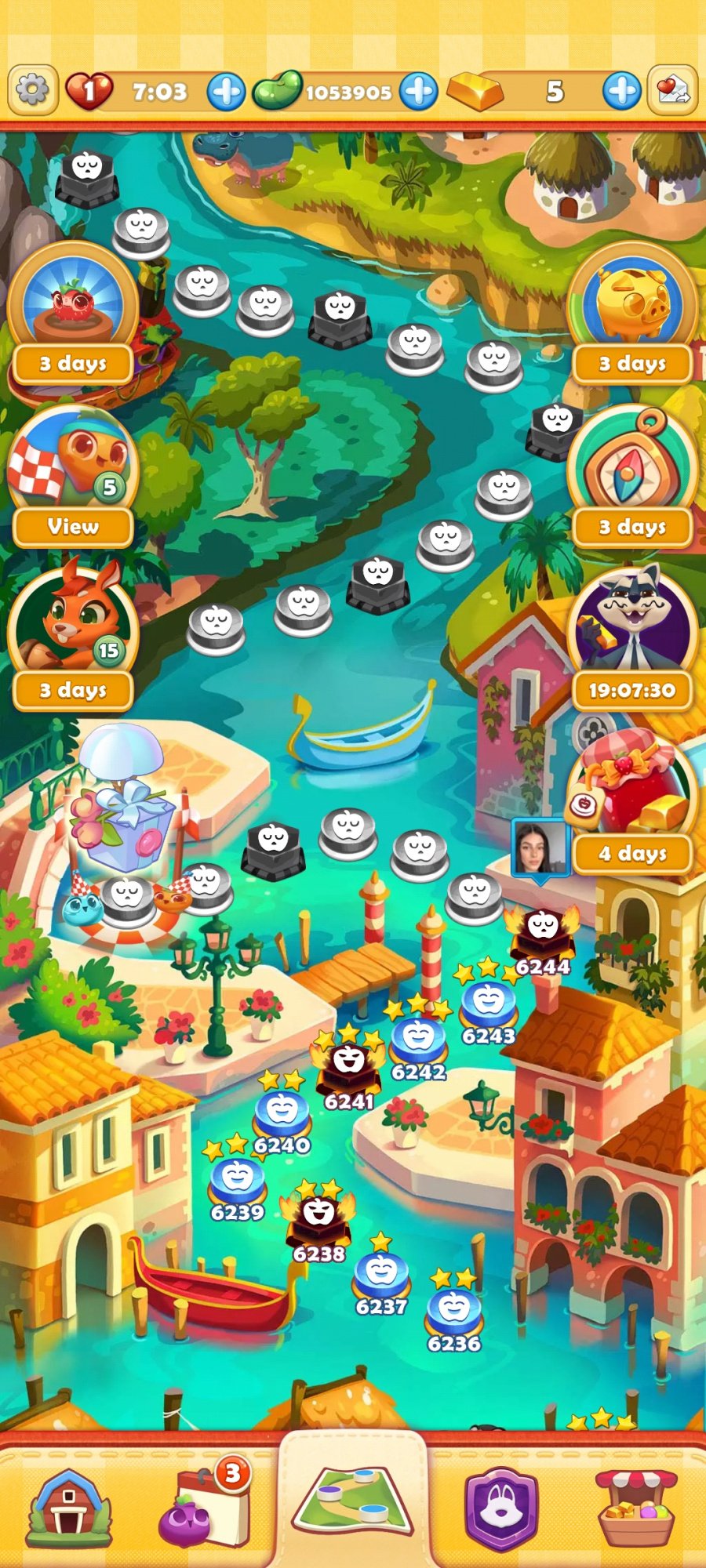This screenshot has height=1568, width=706.
Task: Open the raccoon event with 19:07:30 timer
Action: (631, 627)
